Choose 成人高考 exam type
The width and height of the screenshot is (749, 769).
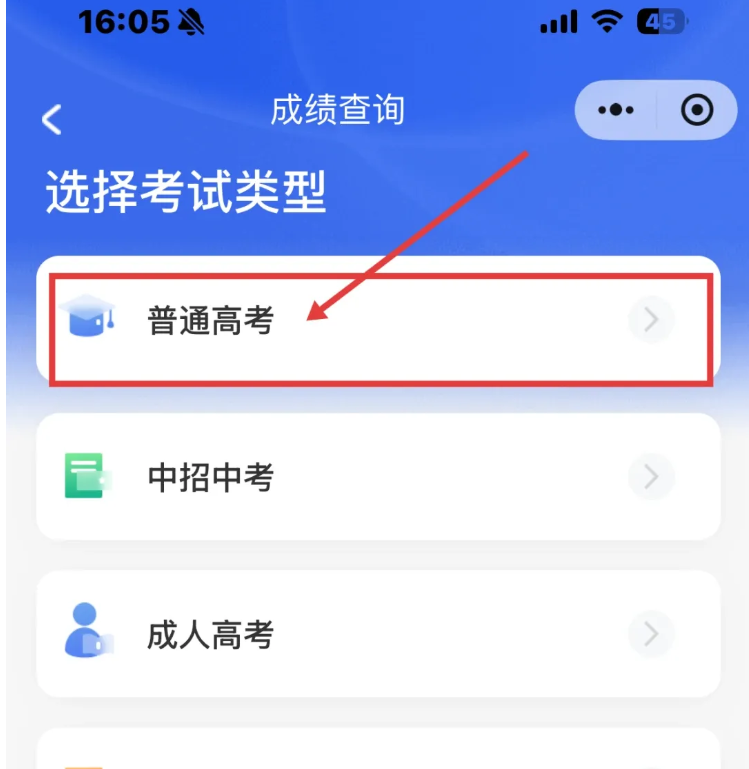(378, 634)
